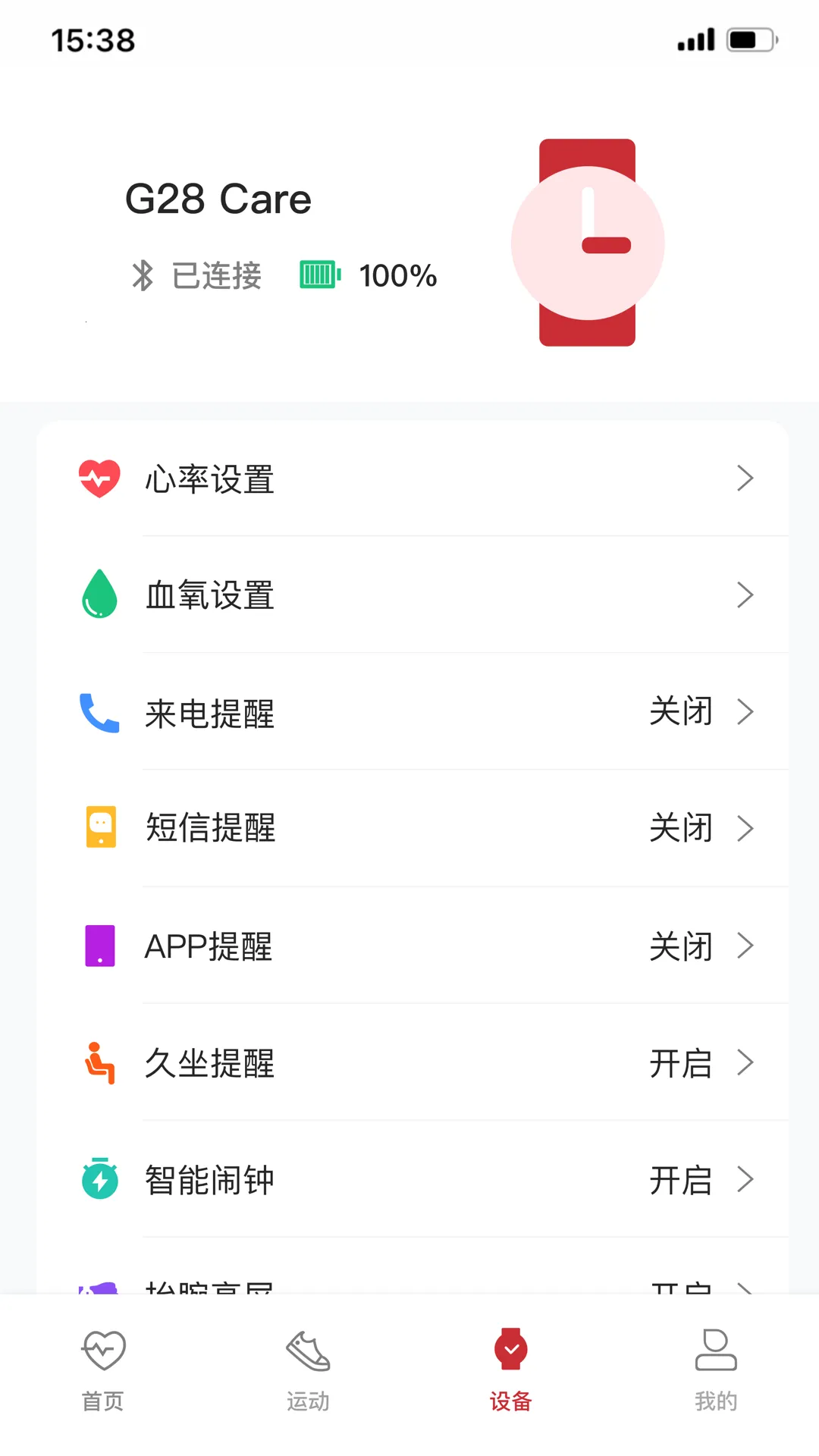Expand 心率设置 via its chevron
This screenshot has height=1456, width=819.
point(746,479)
